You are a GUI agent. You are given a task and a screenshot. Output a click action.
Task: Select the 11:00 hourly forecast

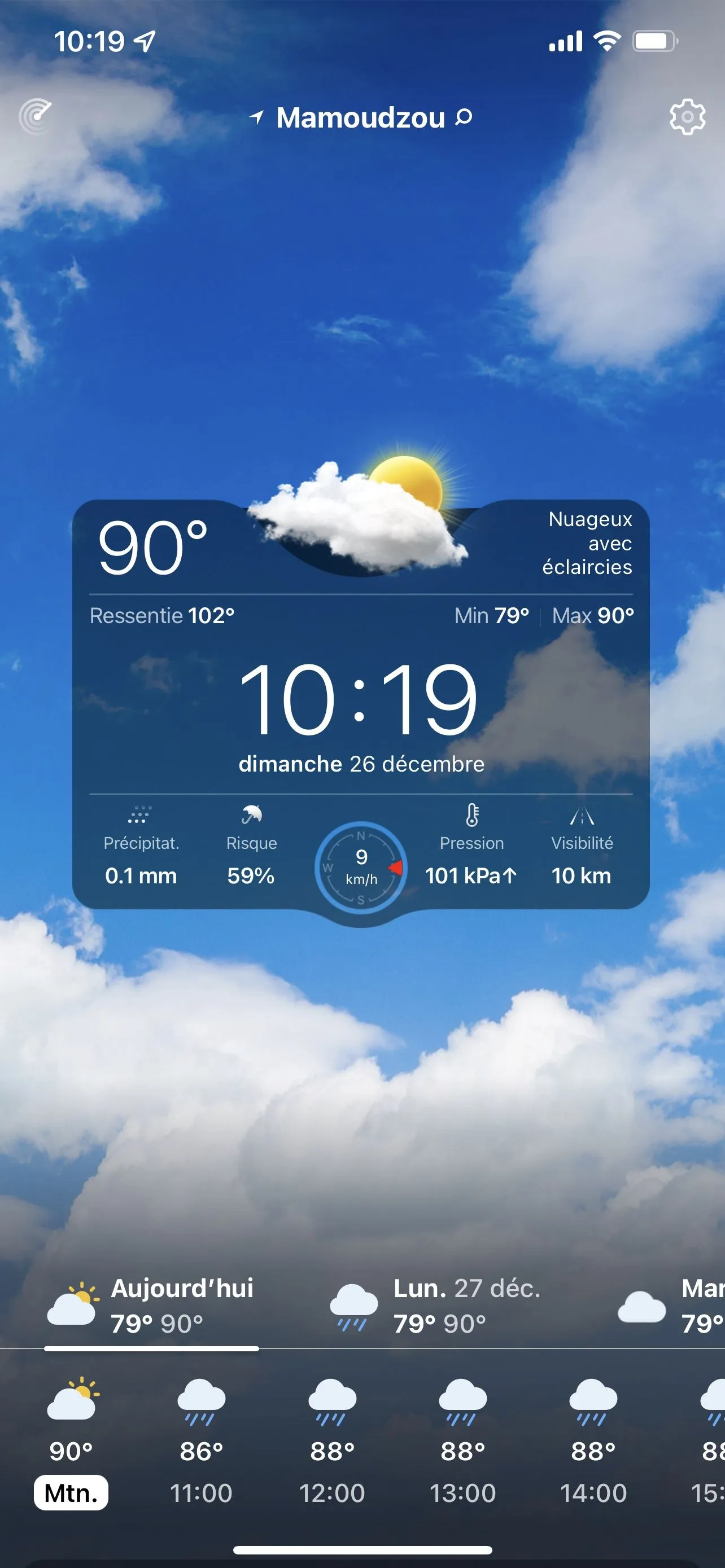(x=201, y=1443)
